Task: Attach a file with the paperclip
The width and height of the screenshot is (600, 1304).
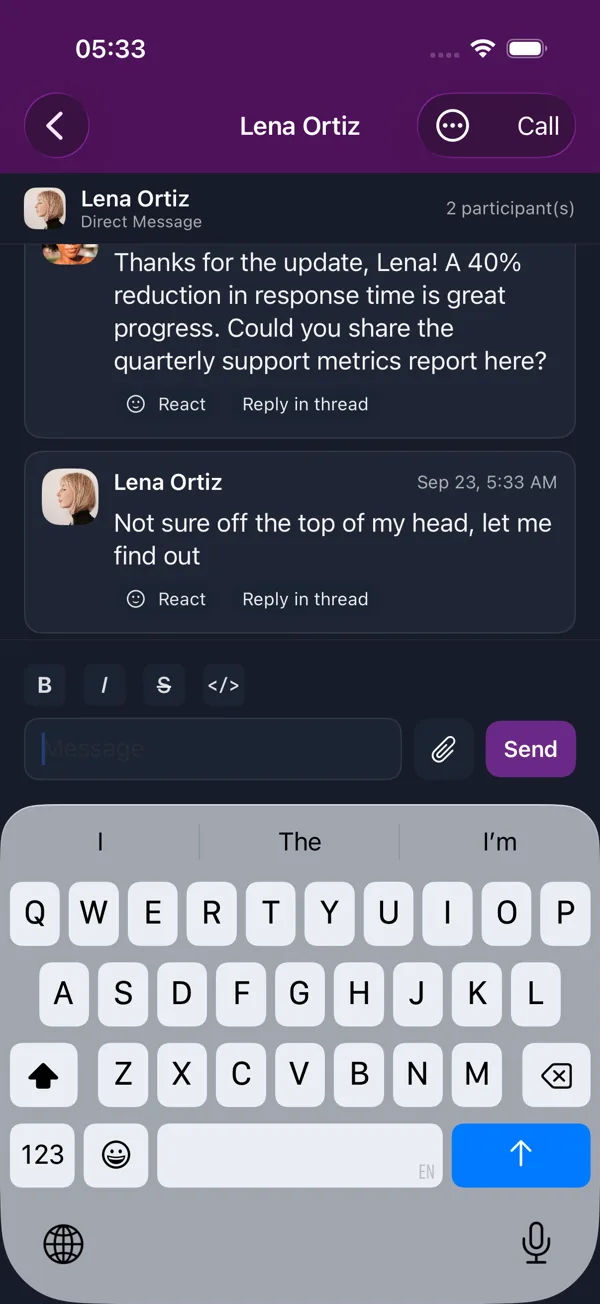Action: [444, 749]
